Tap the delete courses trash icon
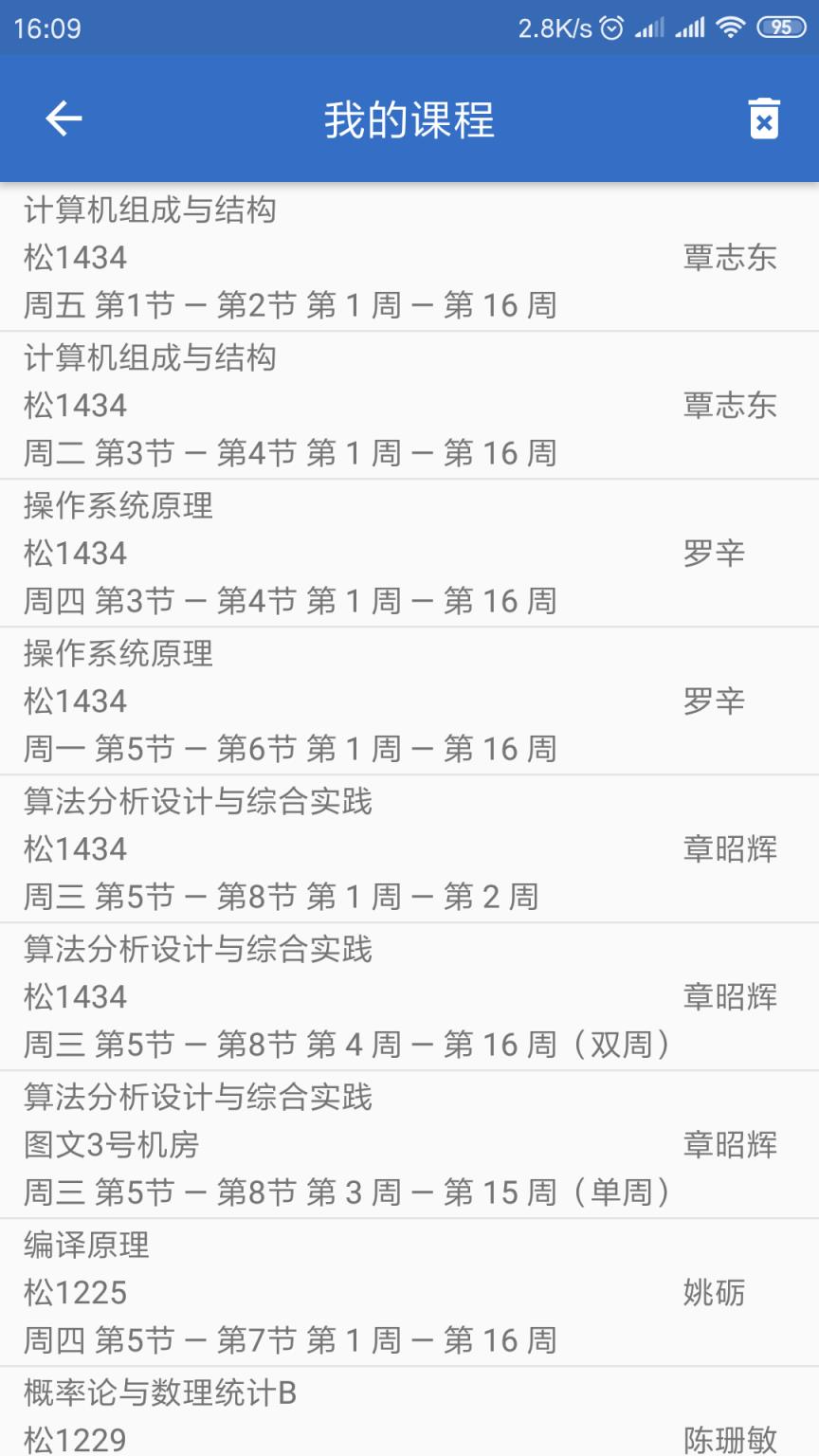This screenshot has height=1456, width=819. (x=764, y=118)
